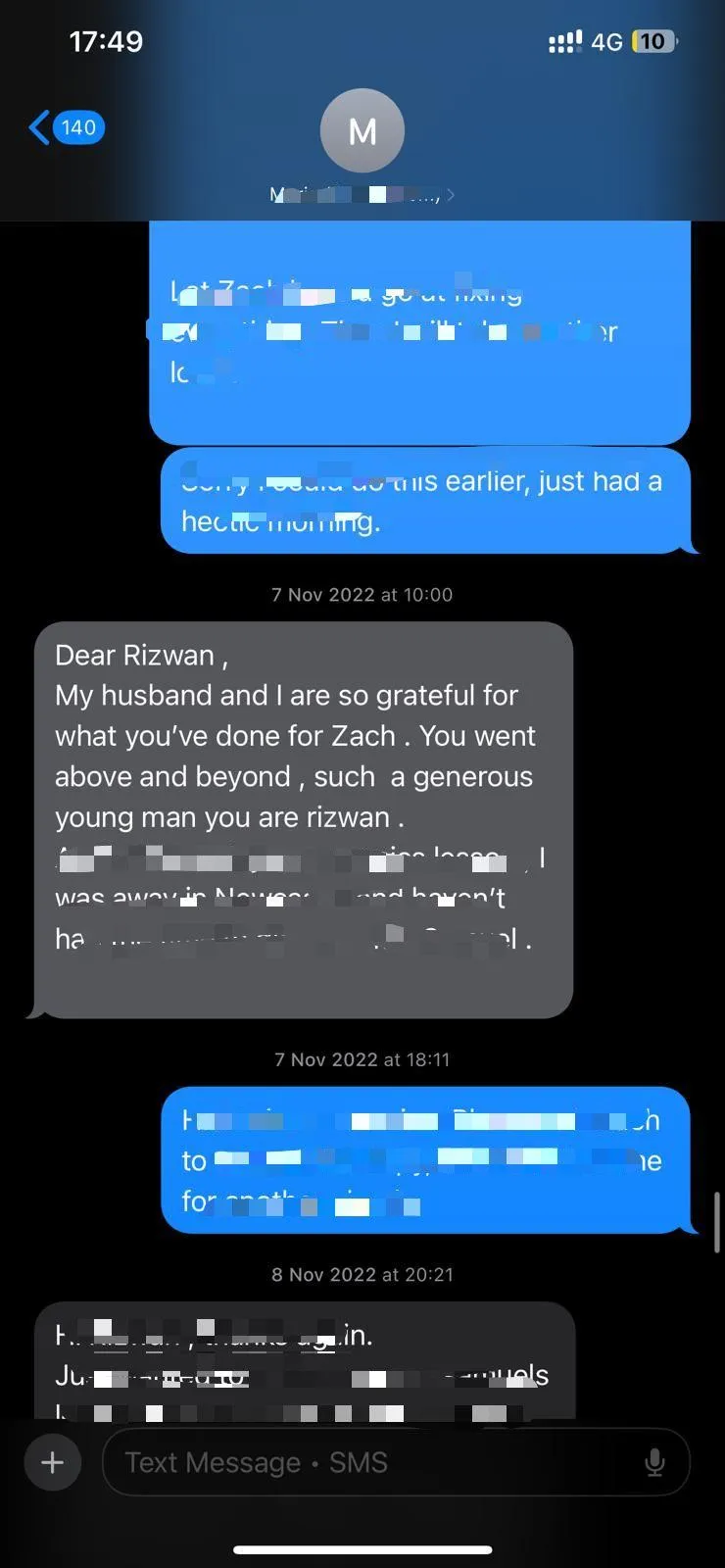Open the plus attachments menu
Image resolution: width=725 pixels, height=1568 pixels.
(x=52, y=1462)
